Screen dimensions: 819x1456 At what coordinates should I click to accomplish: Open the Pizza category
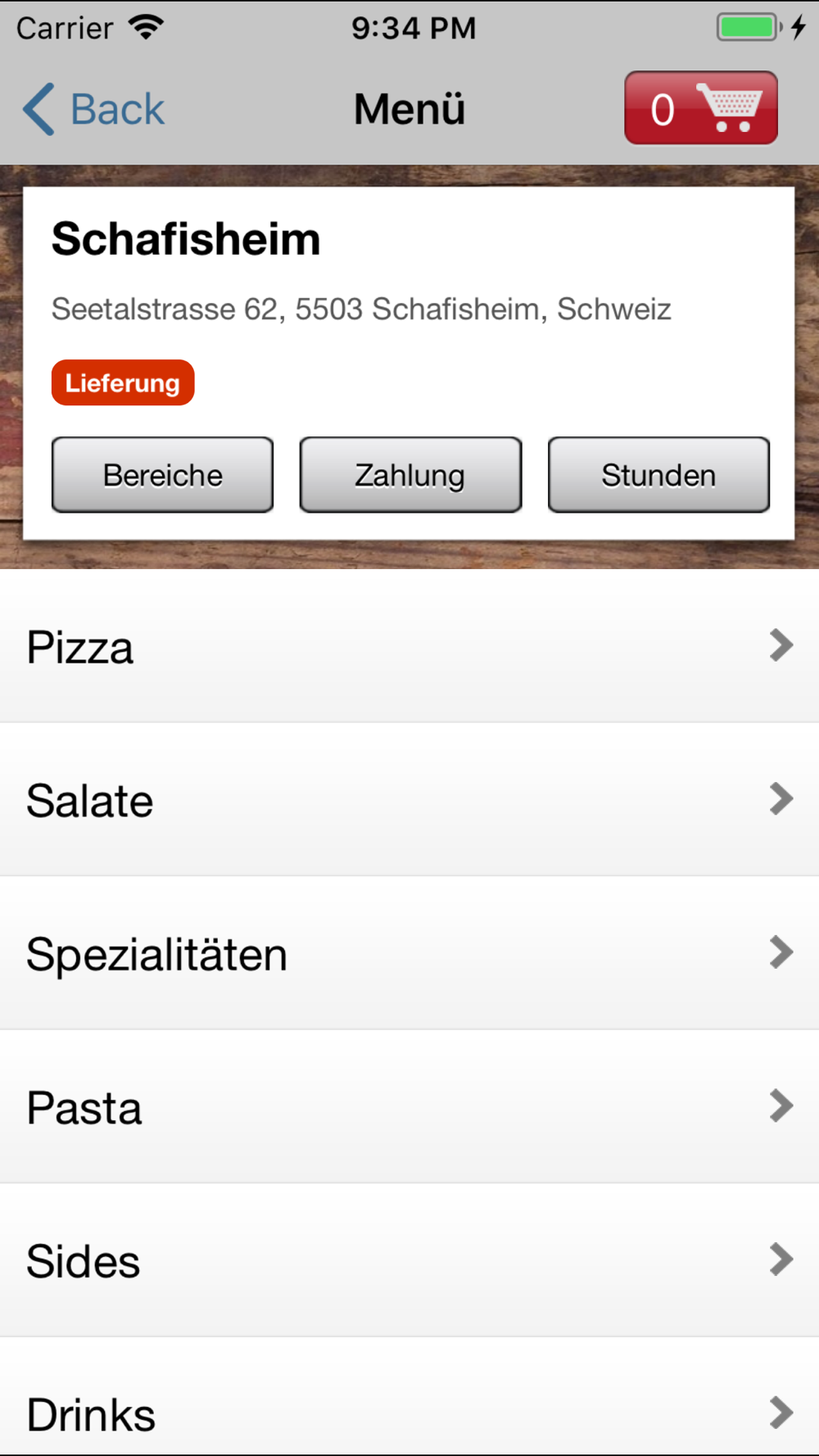coord(409,646)
